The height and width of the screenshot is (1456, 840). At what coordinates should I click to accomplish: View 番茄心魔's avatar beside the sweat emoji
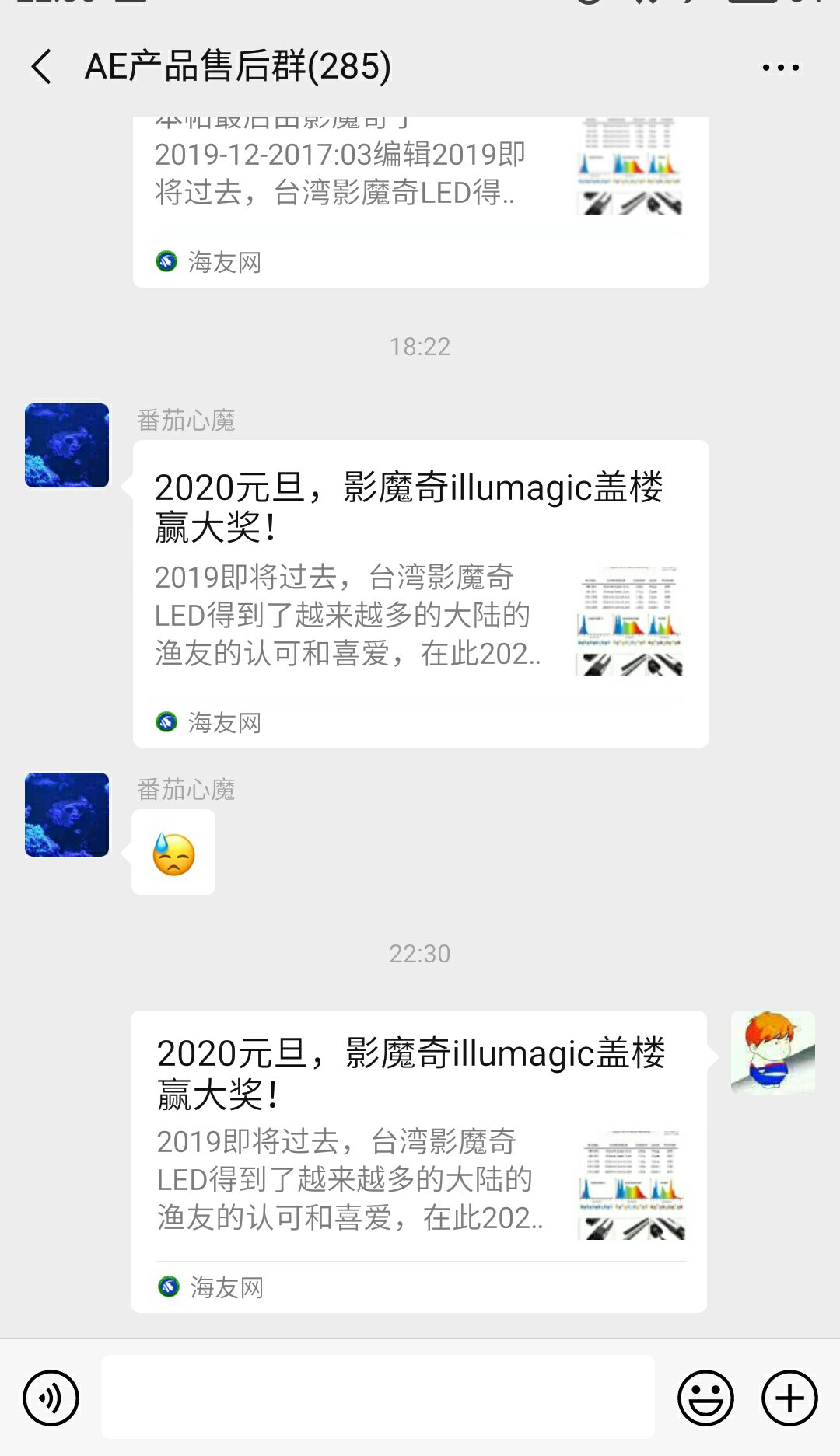point(67,815)
